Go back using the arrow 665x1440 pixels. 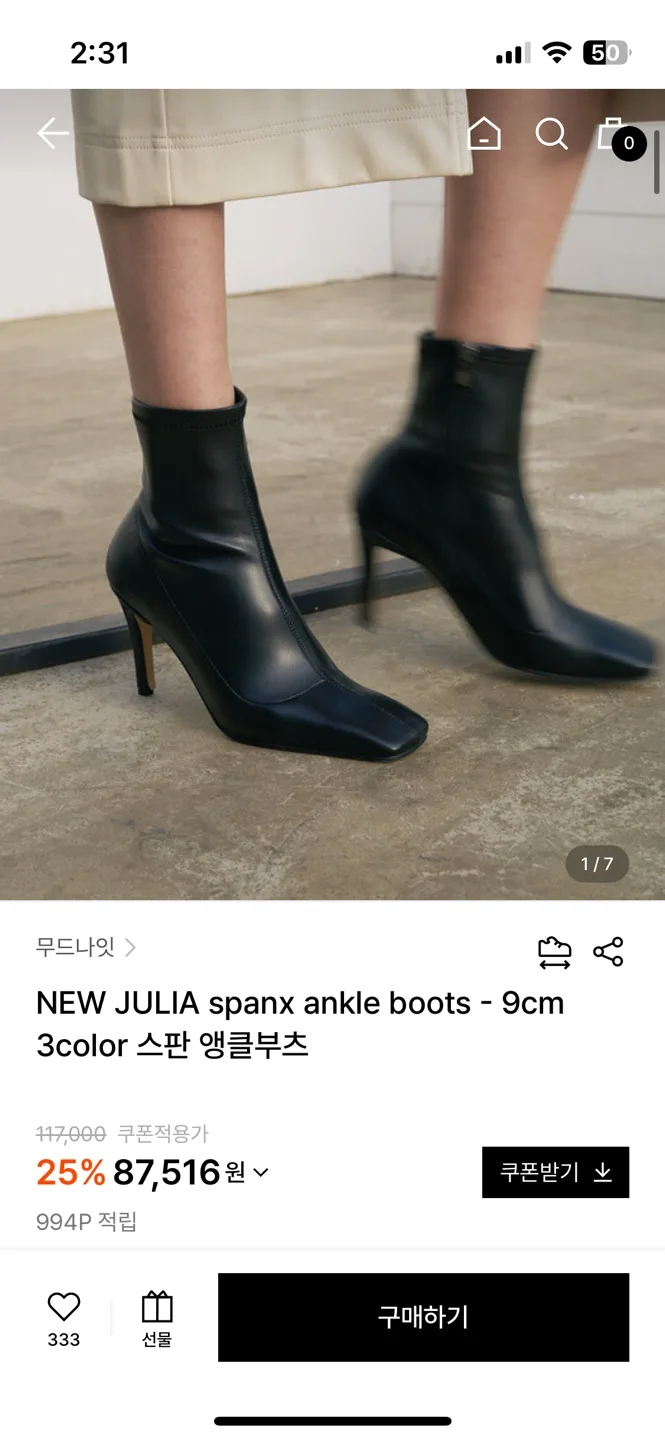coord(53,134)
